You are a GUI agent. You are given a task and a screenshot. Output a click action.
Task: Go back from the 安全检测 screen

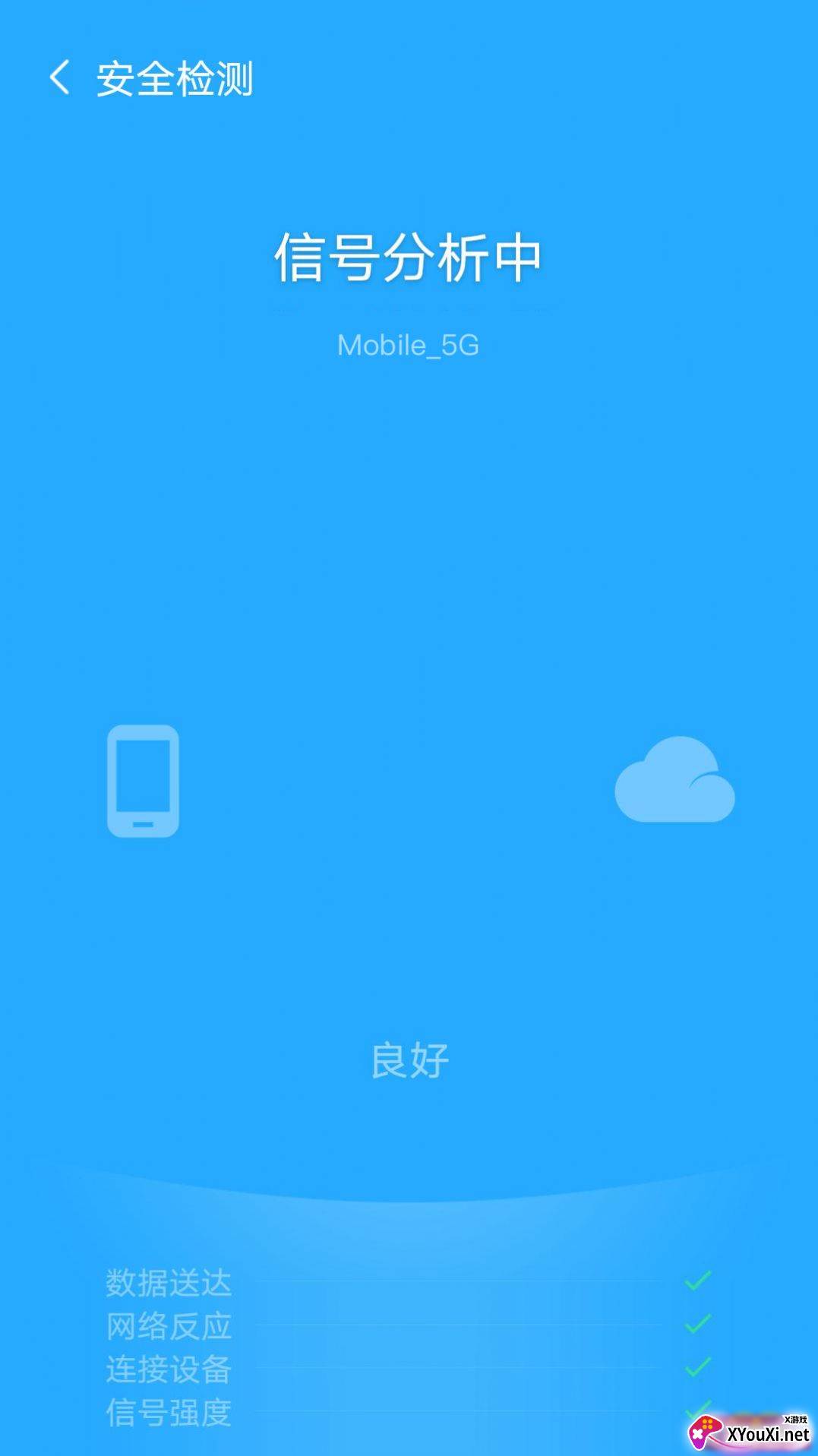click(59, 77)
